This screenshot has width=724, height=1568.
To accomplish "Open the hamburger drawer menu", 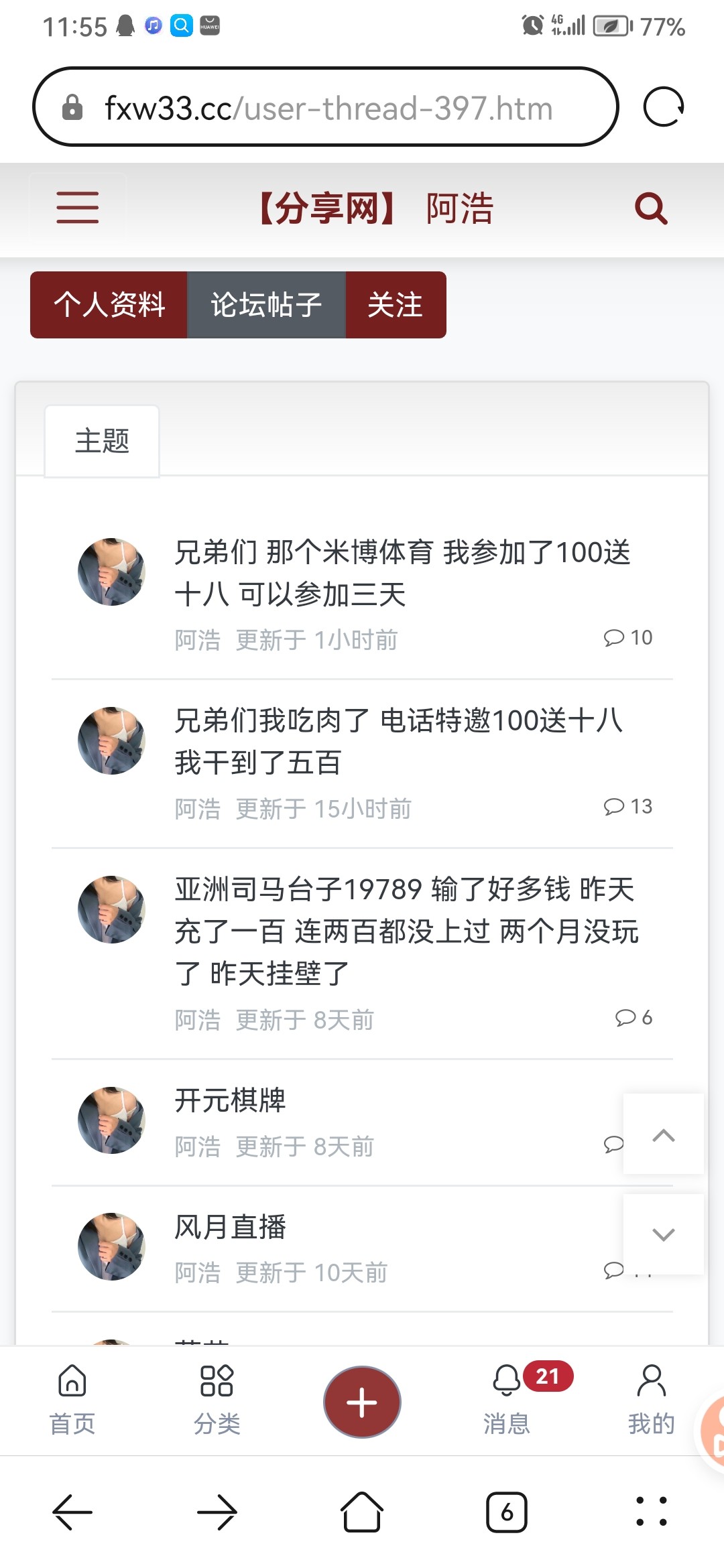I will click(78, 207).
